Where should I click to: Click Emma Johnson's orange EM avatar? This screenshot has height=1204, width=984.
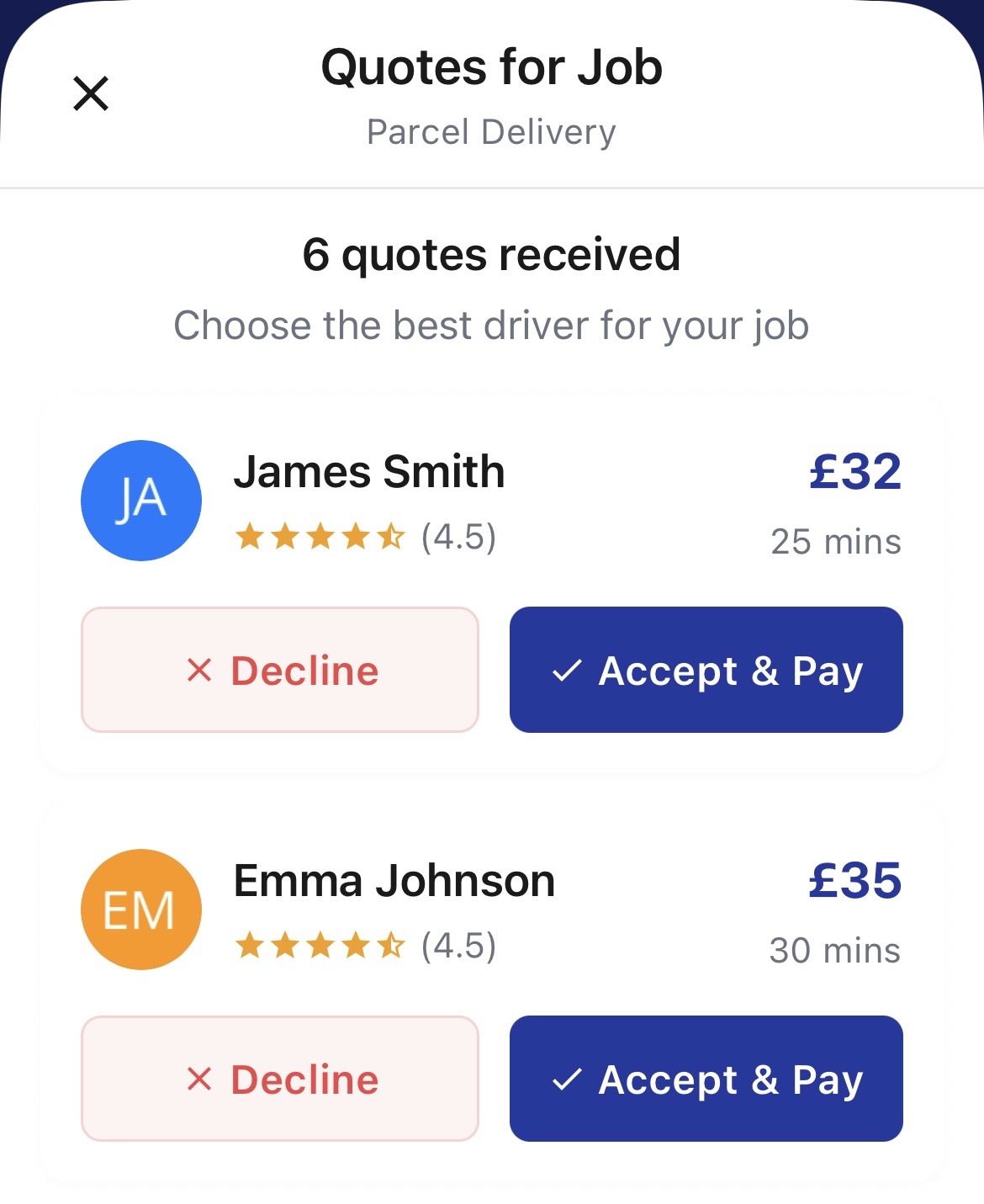click(x=140, y=909)
